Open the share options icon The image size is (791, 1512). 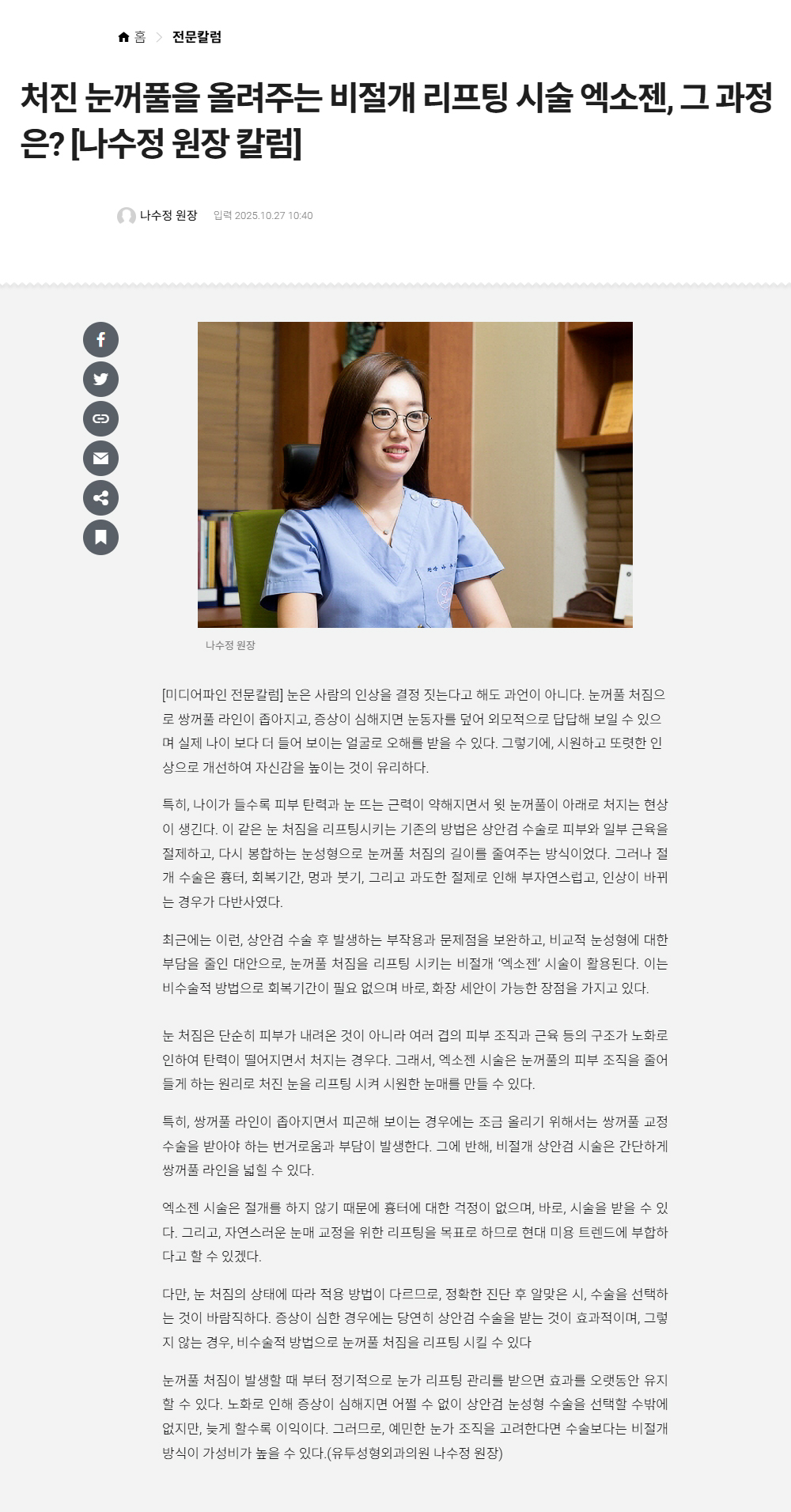[x=100, y=498]
